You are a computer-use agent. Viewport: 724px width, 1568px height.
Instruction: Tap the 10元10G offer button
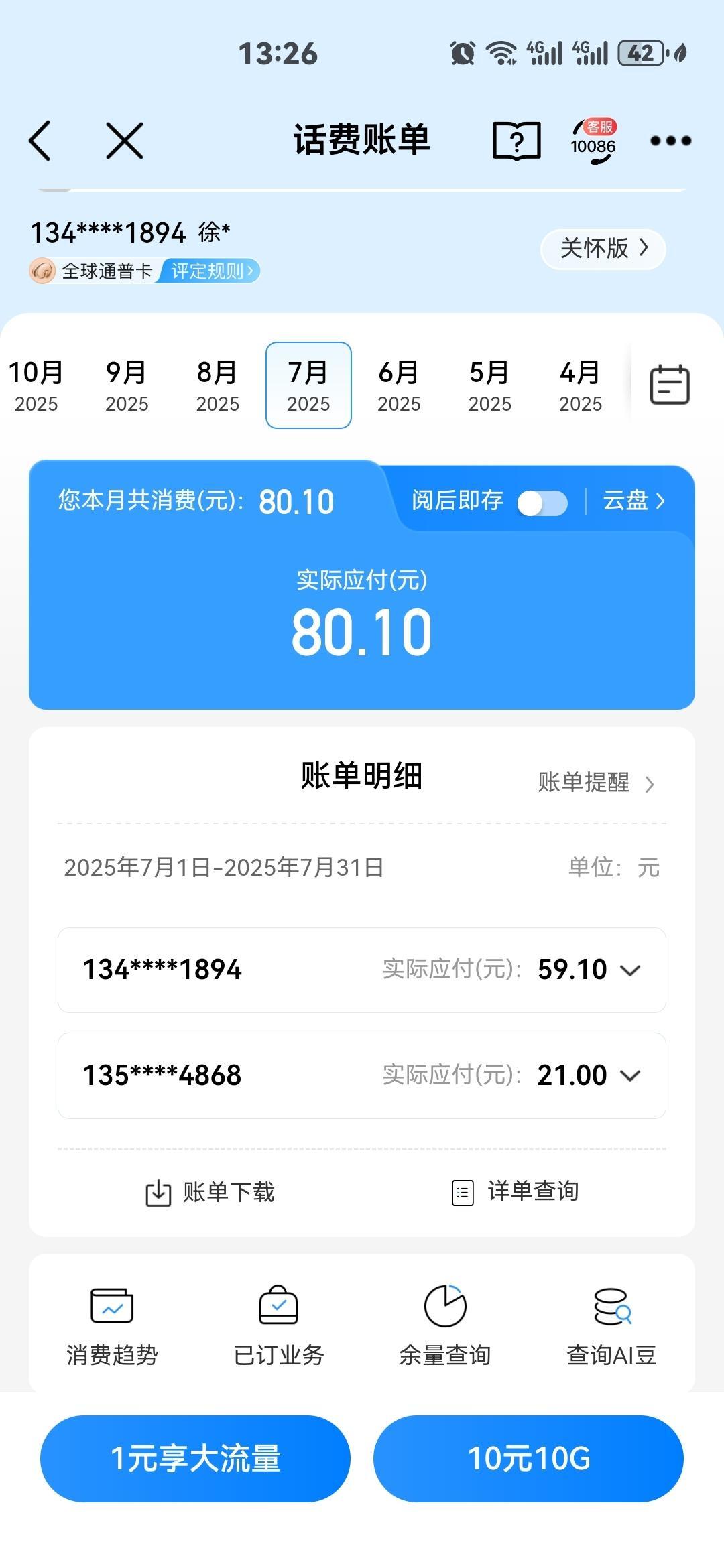point(528,1459)
